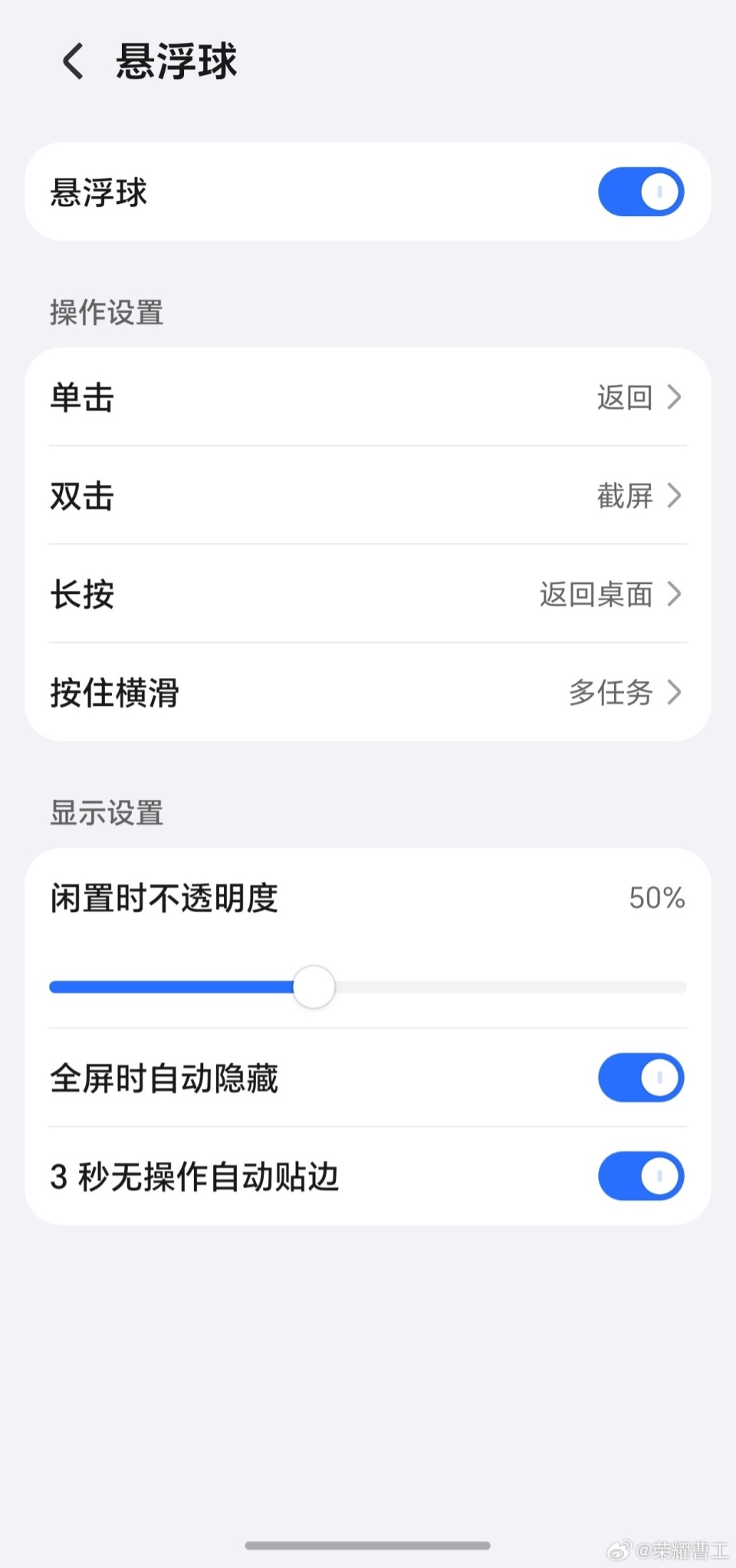Disable the 悬浮球 main switch
This screenshot has height=1568, width=736.
641,192
